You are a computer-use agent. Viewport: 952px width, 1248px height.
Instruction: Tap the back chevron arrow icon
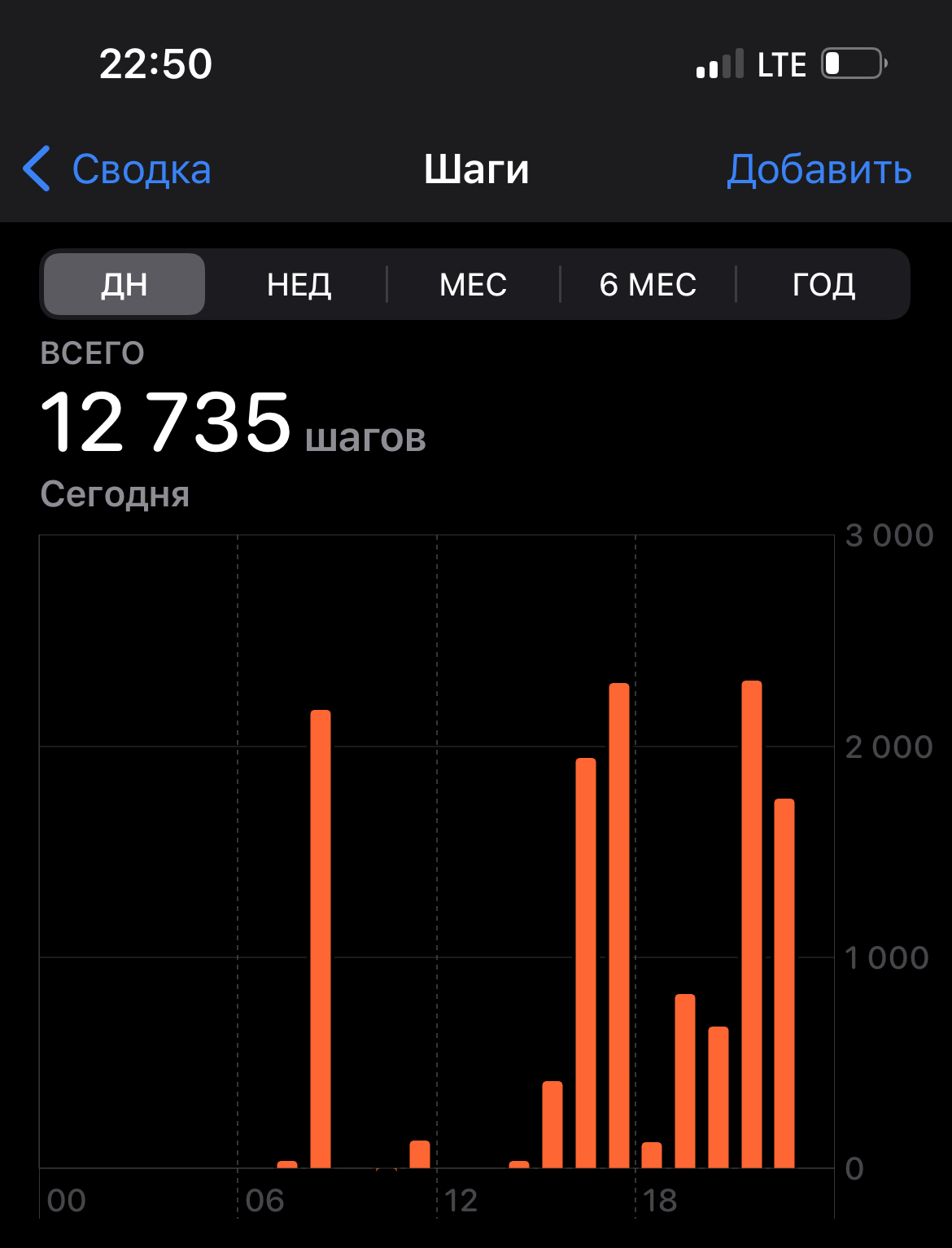(36, 169)
